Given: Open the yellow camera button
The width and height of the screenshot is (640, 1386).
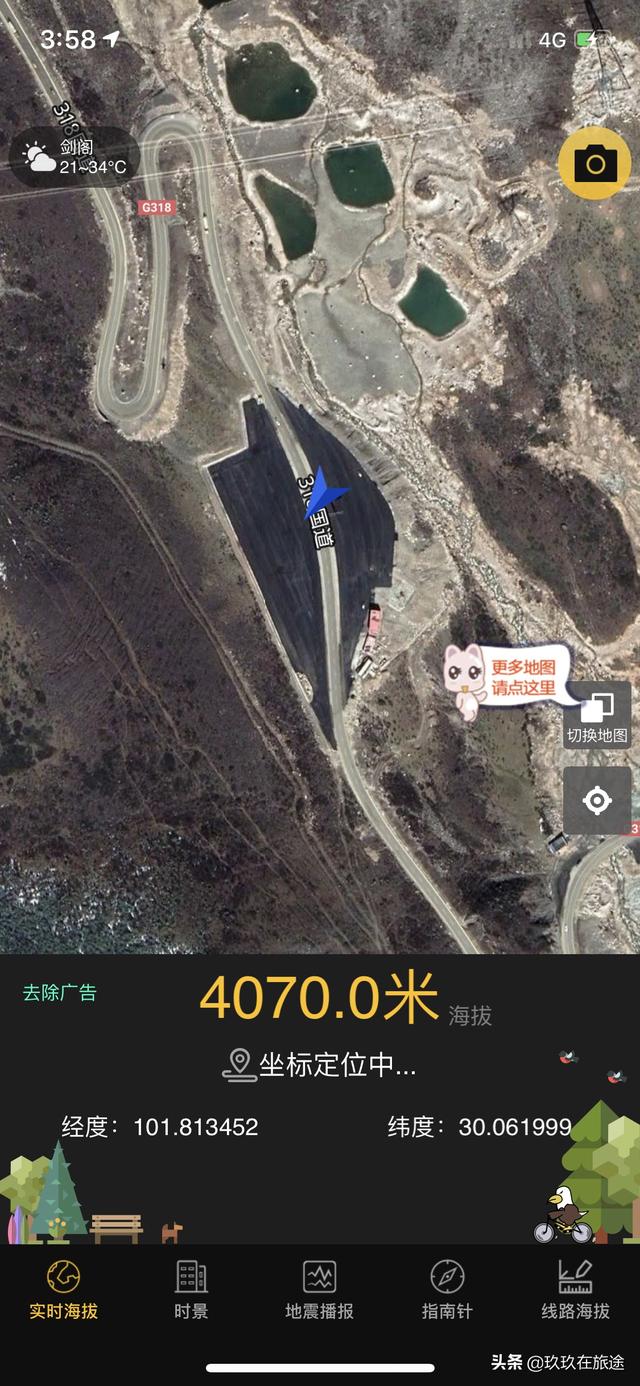Looking at the screenshot, I should pyautogui.click(x=594, y=163).
